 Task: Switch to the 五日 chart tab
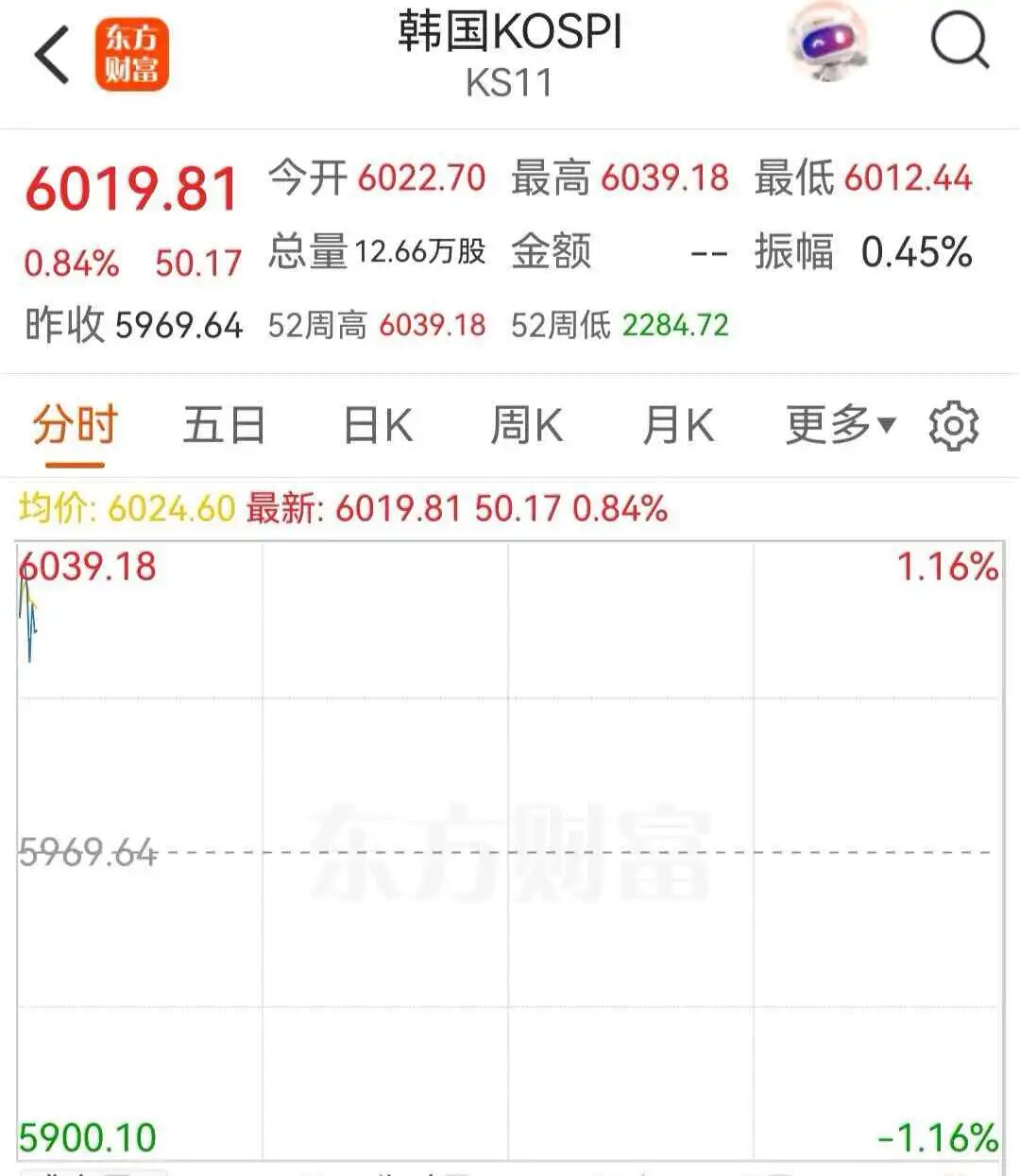(x=224, y=425)
